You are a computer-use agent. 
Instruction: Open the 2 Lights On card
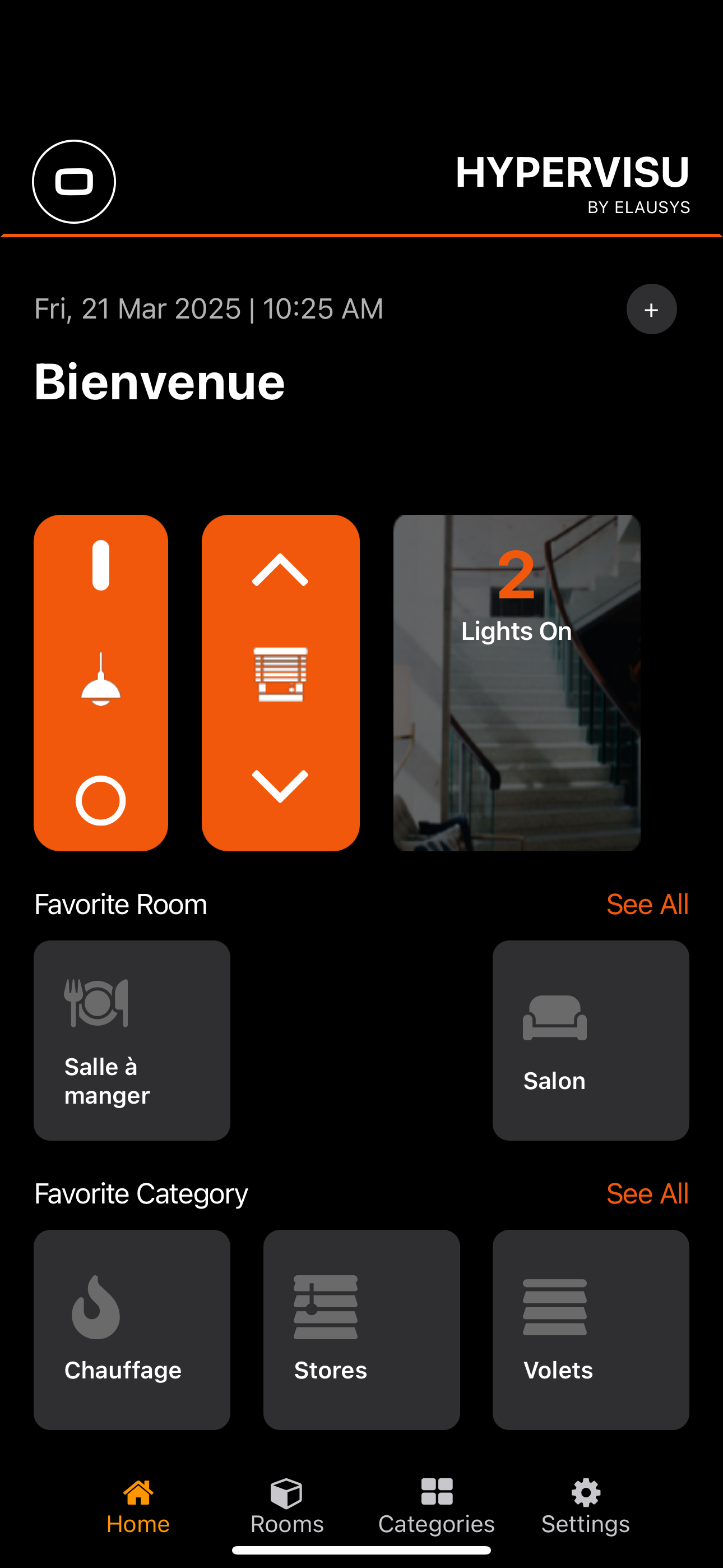pos(516,682)
